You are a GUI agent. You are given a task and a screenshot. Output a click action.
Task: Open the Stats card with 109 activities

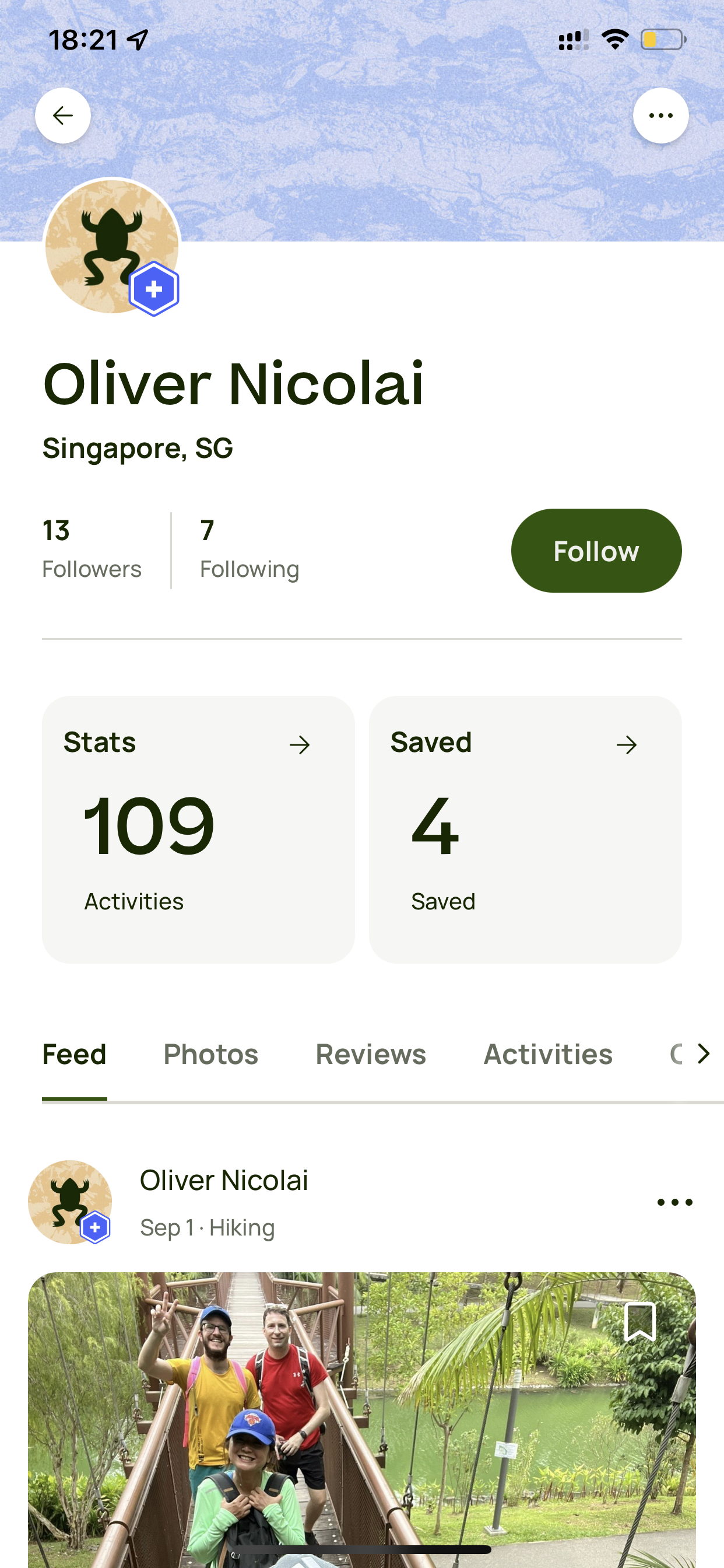click(x=198, y=829)
